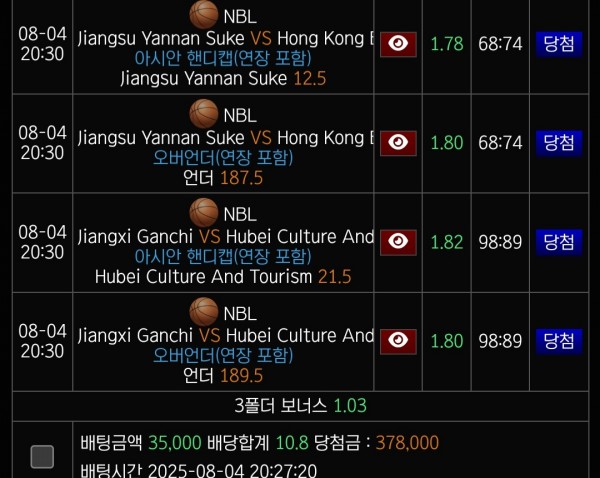The width and height of the screenshot is (600, 478).
Task: View details via eye icon for Hubei 21.5 handicap
Action: [x=398, y=242]
